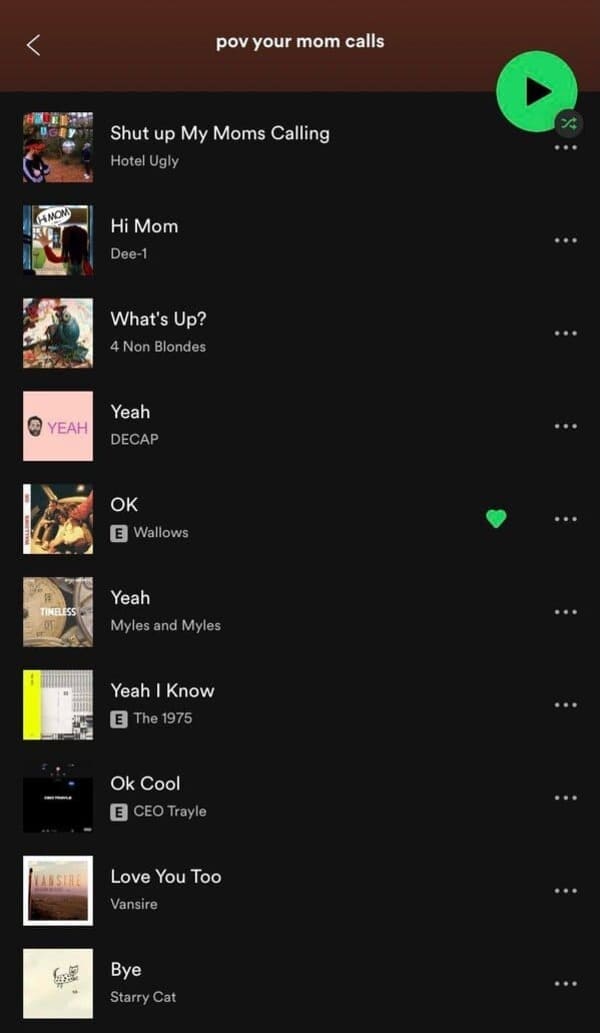Open more options for Yeah I Know
600x1033 pixels.
pos(565,705)
